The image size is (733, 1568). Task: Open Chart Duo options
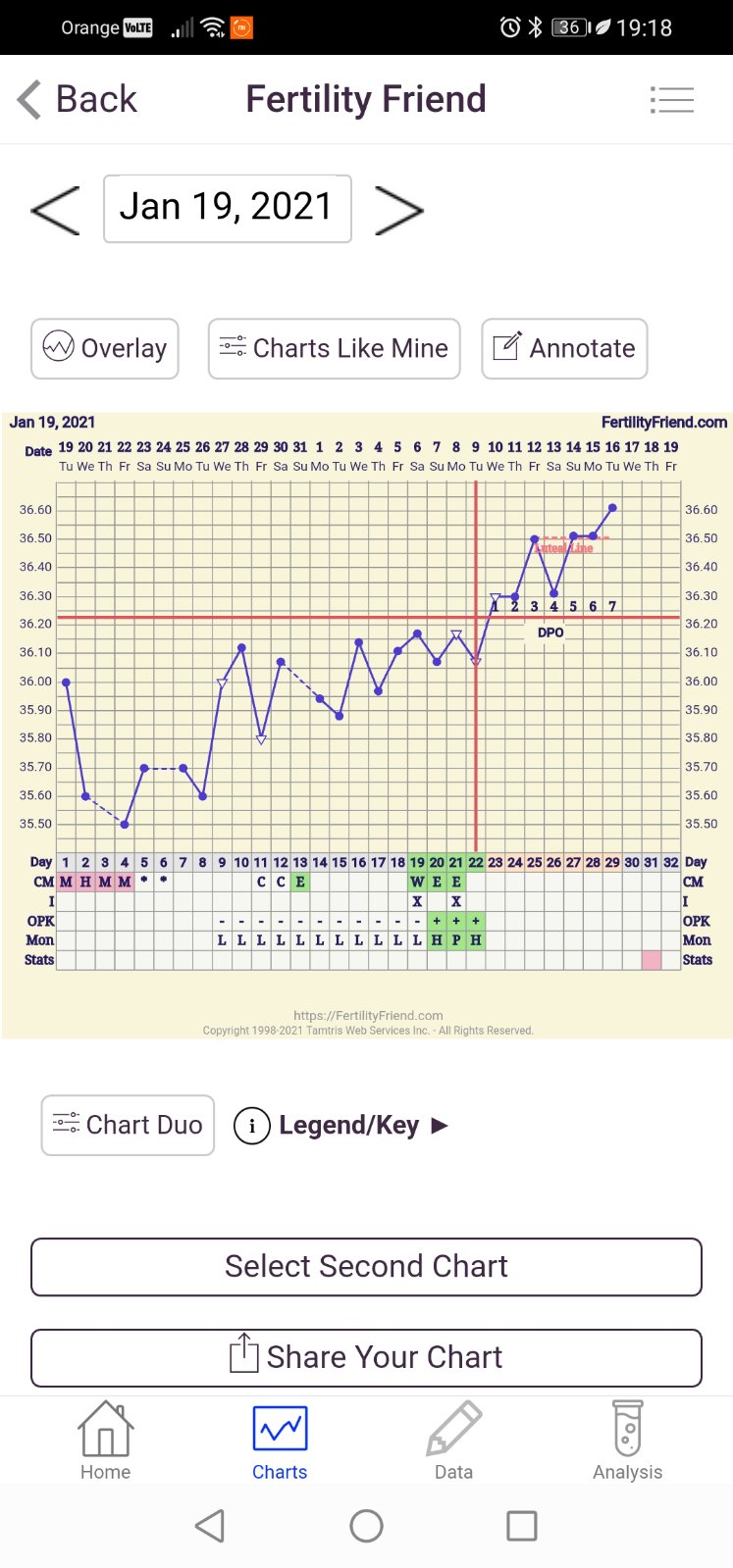128,1125
